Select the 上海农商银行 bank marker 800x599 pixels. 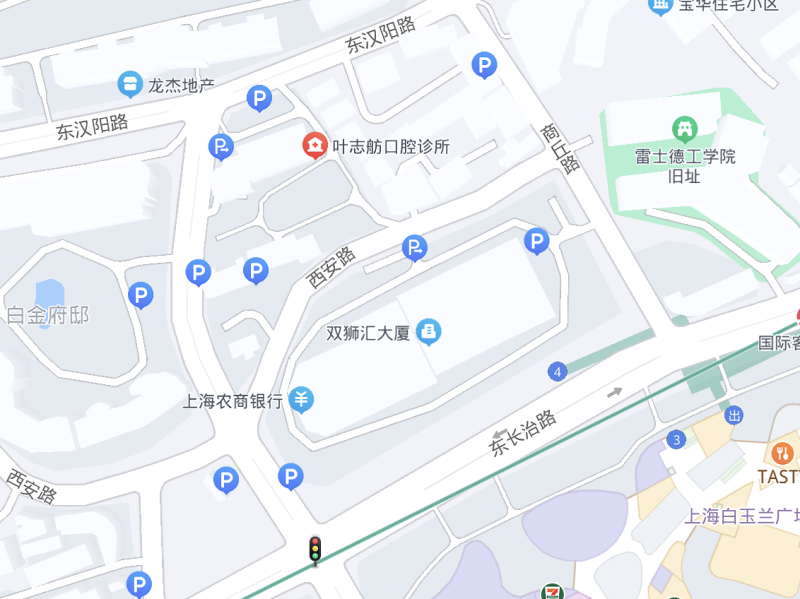point(302,400)
